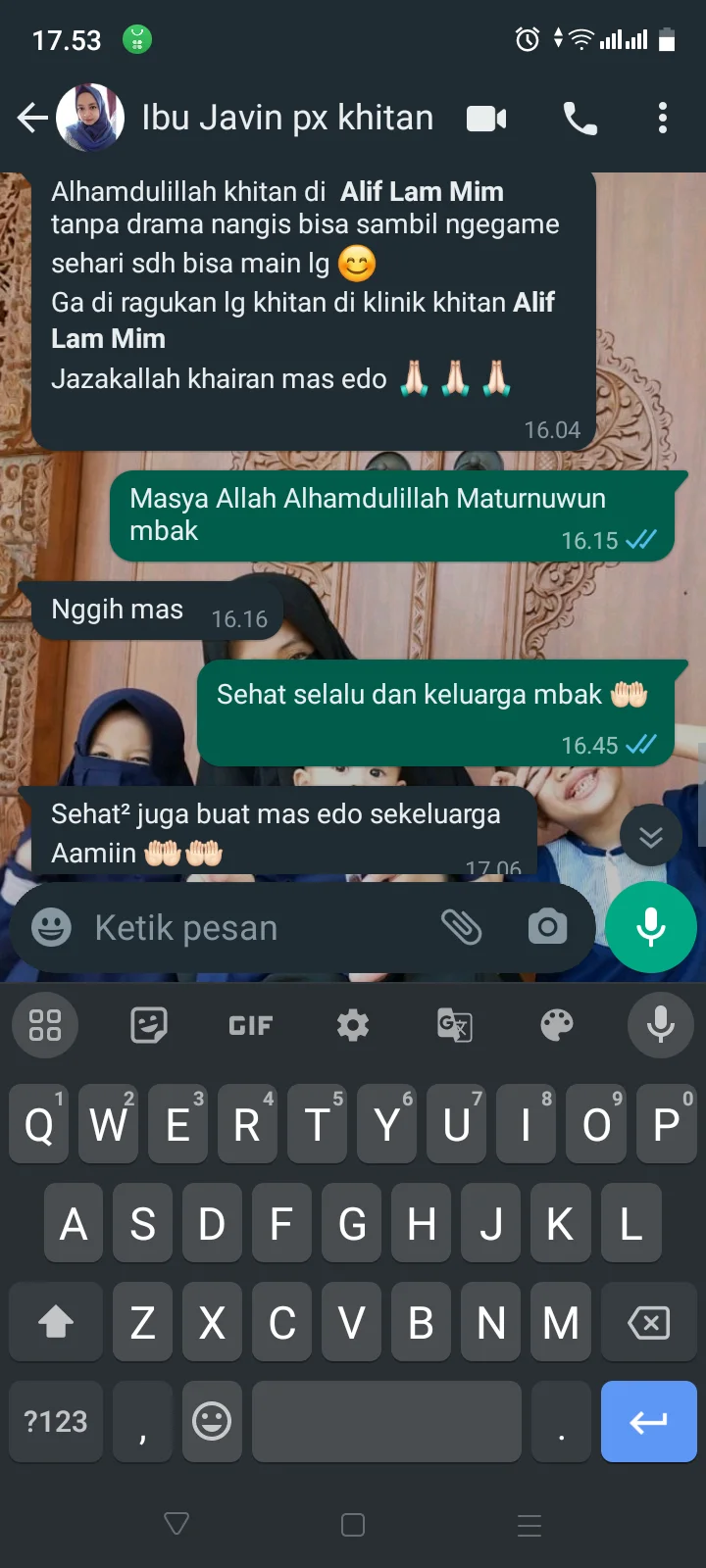Open the keyboard GIF panel
The height and width of the screenshot is (1568, 706).
click(x=251, y=1025)
